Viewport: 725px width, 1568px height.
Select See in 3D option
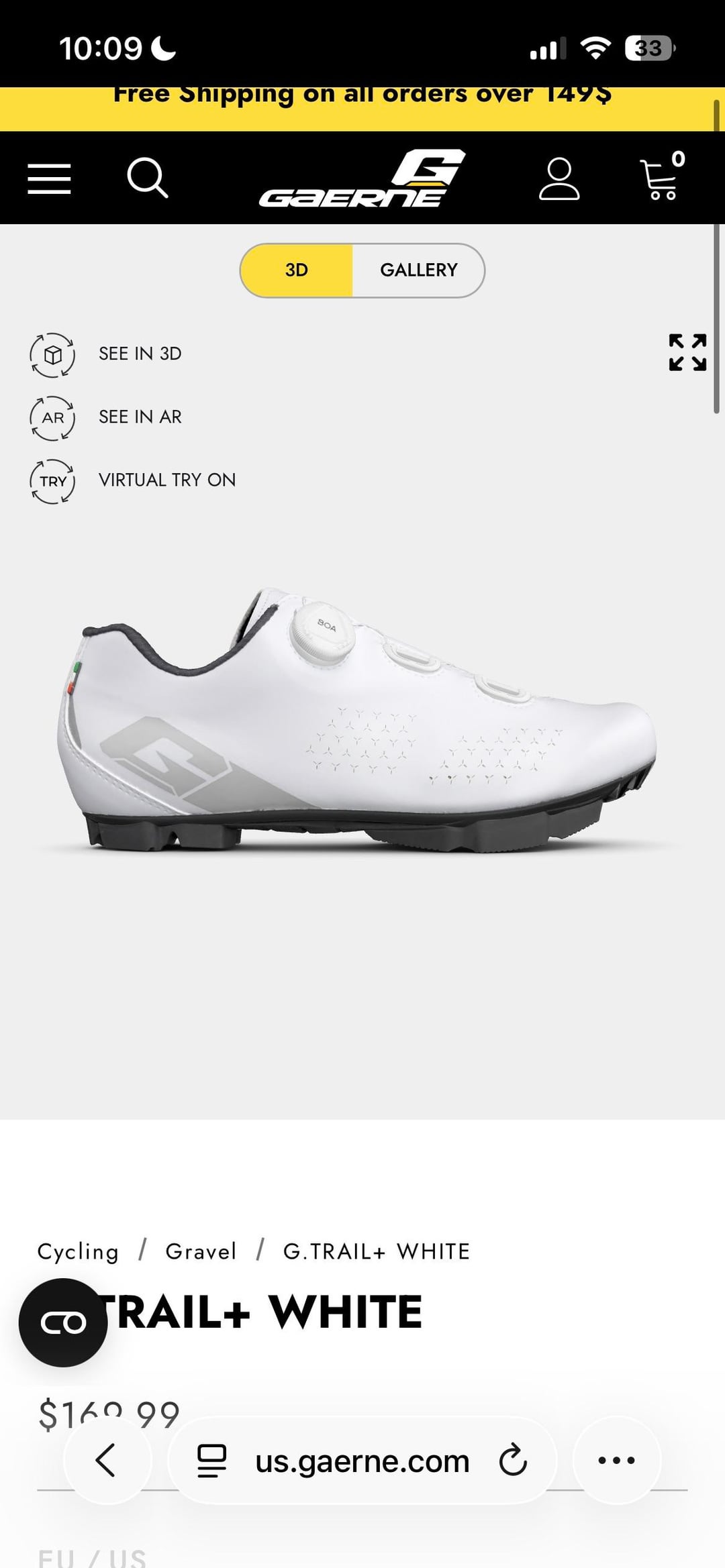coord(140,354)
